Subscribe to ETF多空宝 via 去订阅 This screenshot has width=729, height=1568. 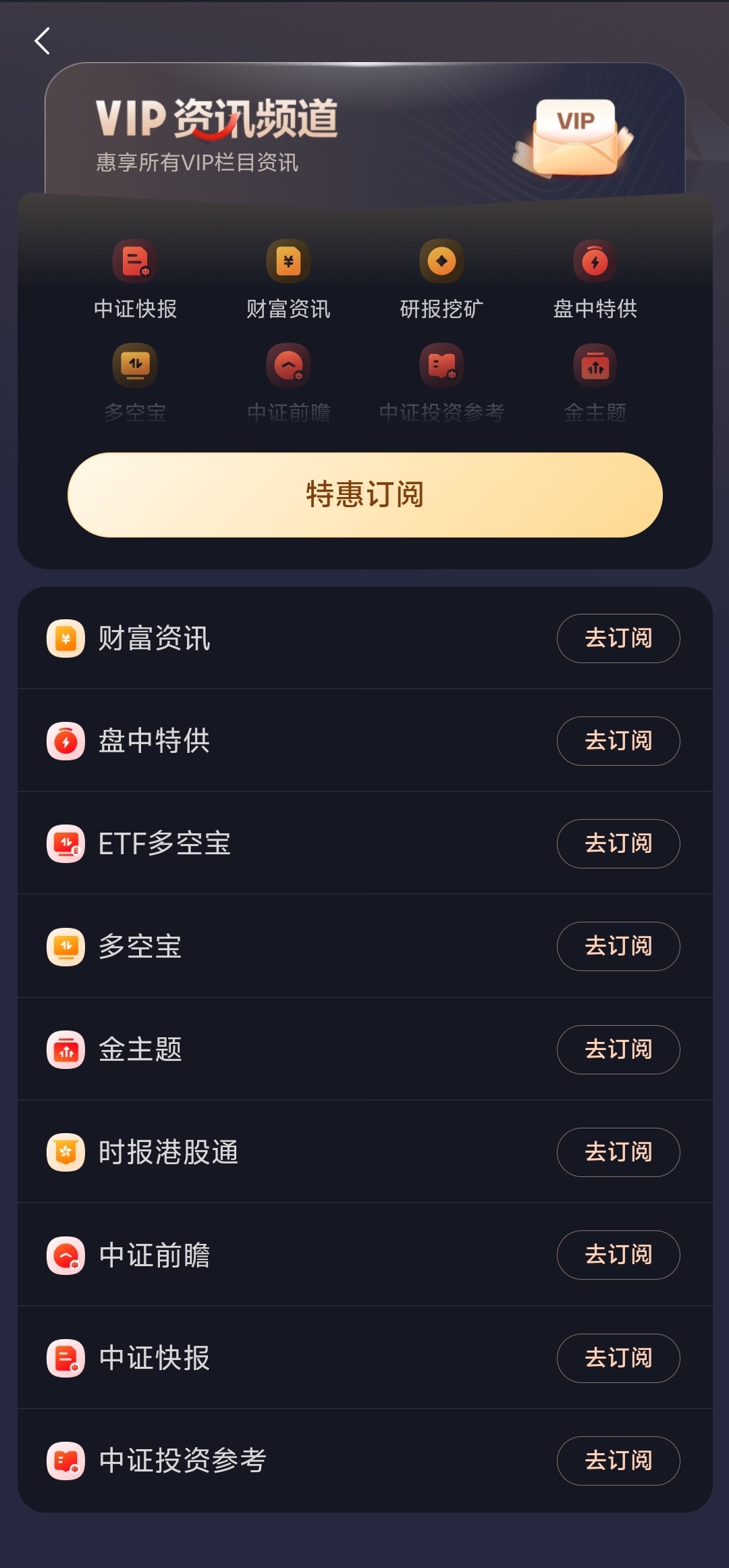(x=618, y=843)
